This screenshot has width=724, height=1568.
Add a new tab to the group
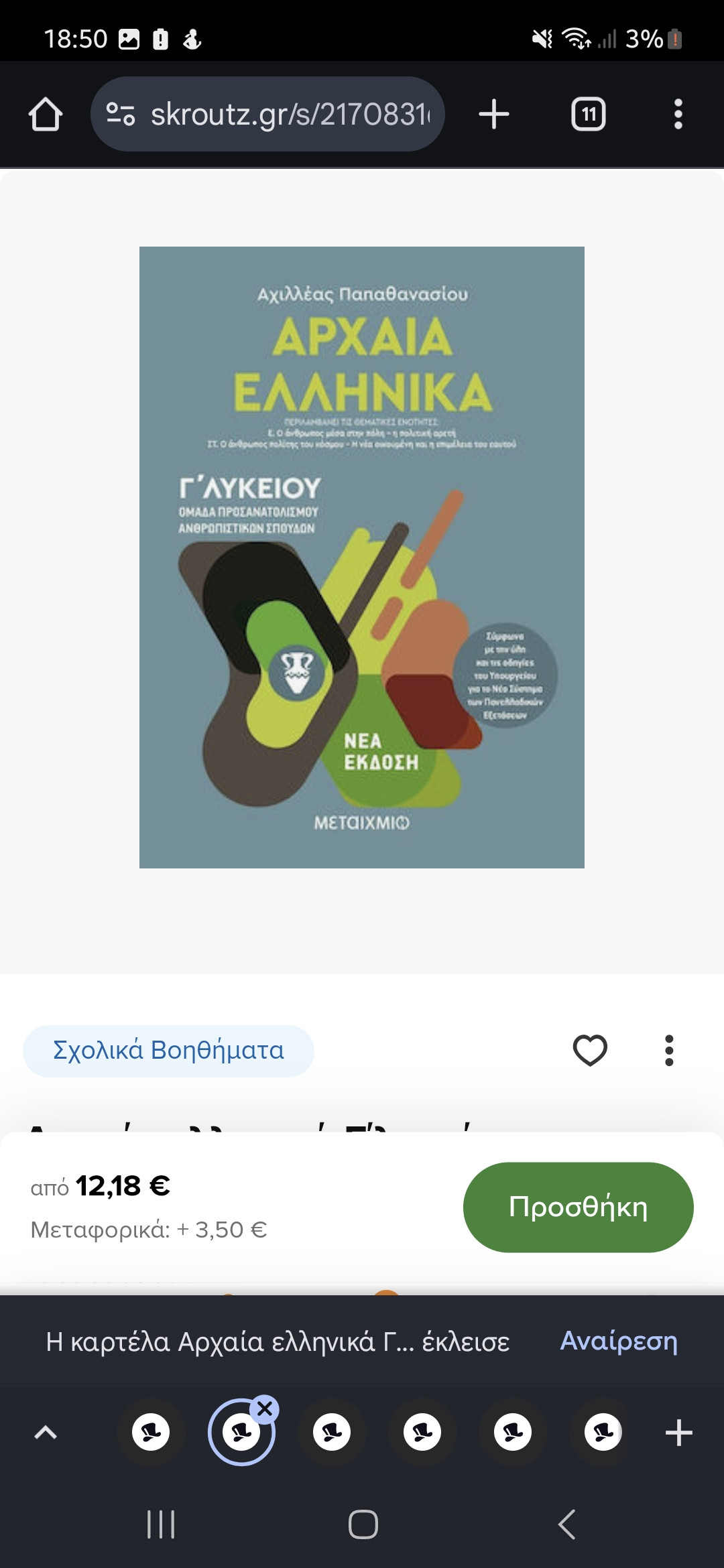[x=678, y=1433]
